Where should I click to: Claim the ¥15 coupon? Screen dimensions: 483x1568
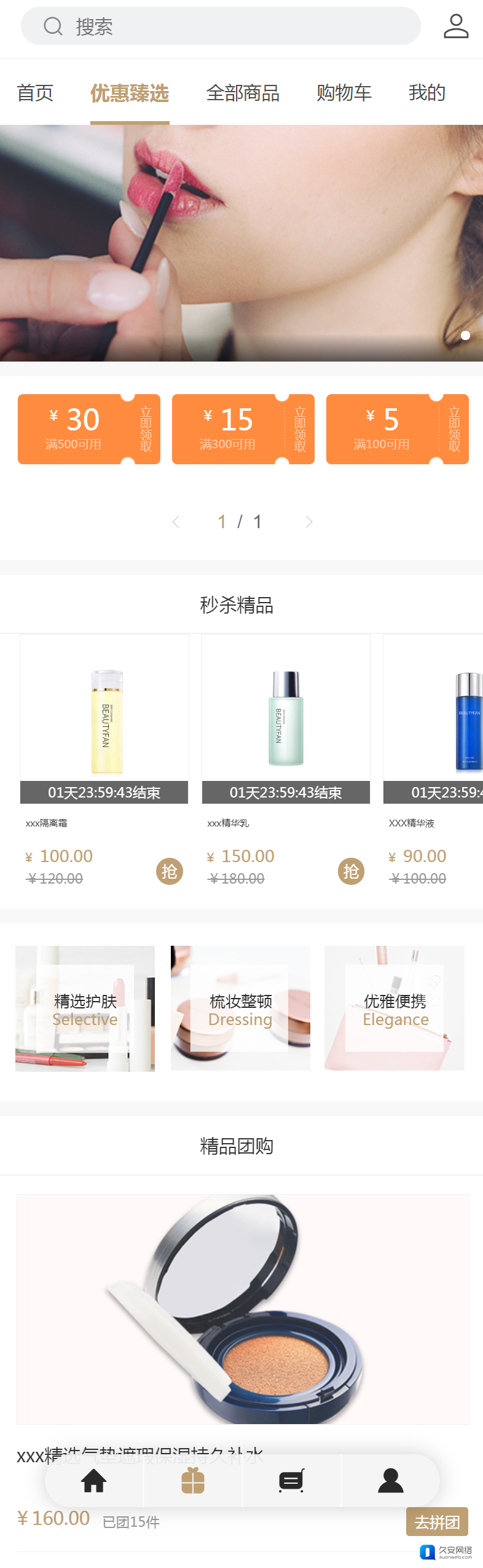click(x=300, y=429)
